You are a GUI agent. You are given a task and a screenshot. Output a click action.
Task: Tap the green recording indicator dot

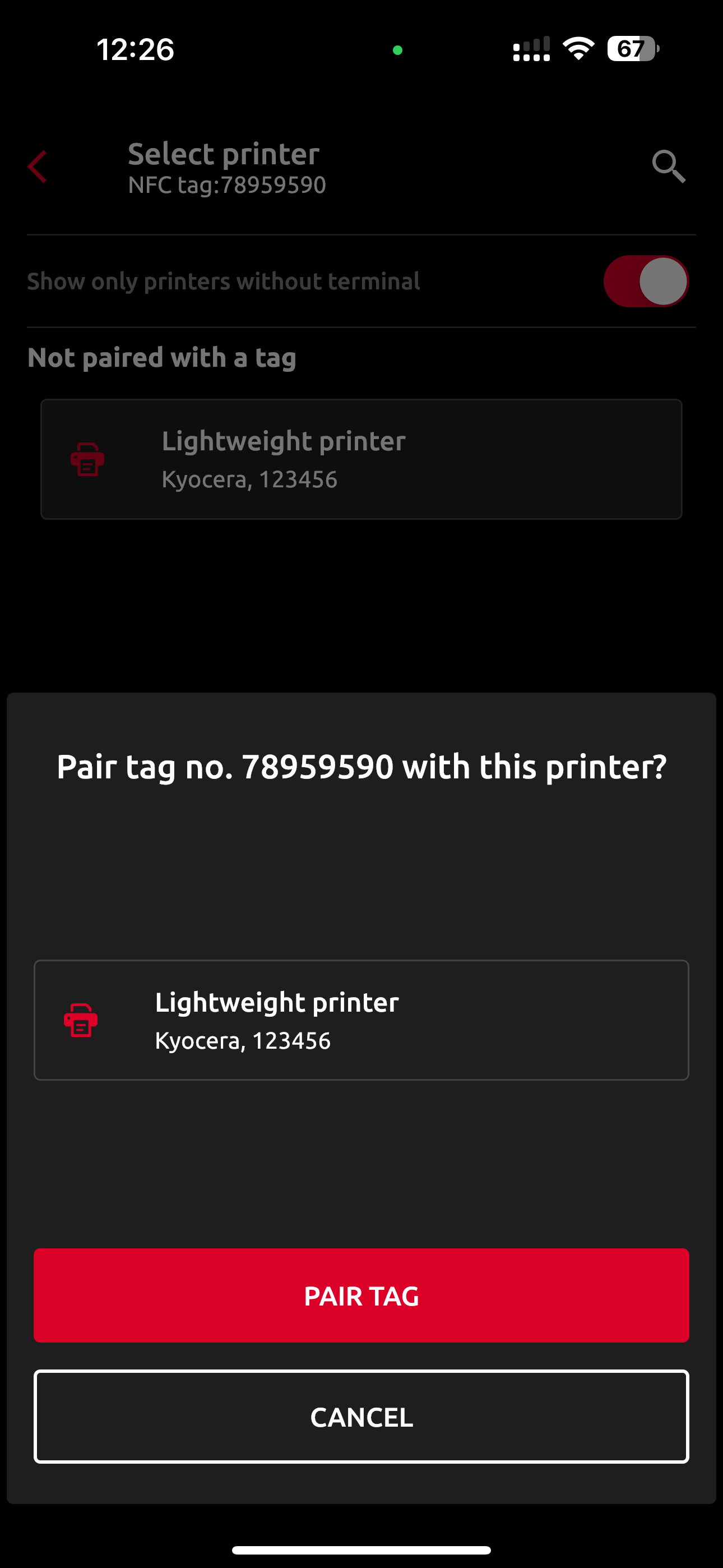pos(398,50)
